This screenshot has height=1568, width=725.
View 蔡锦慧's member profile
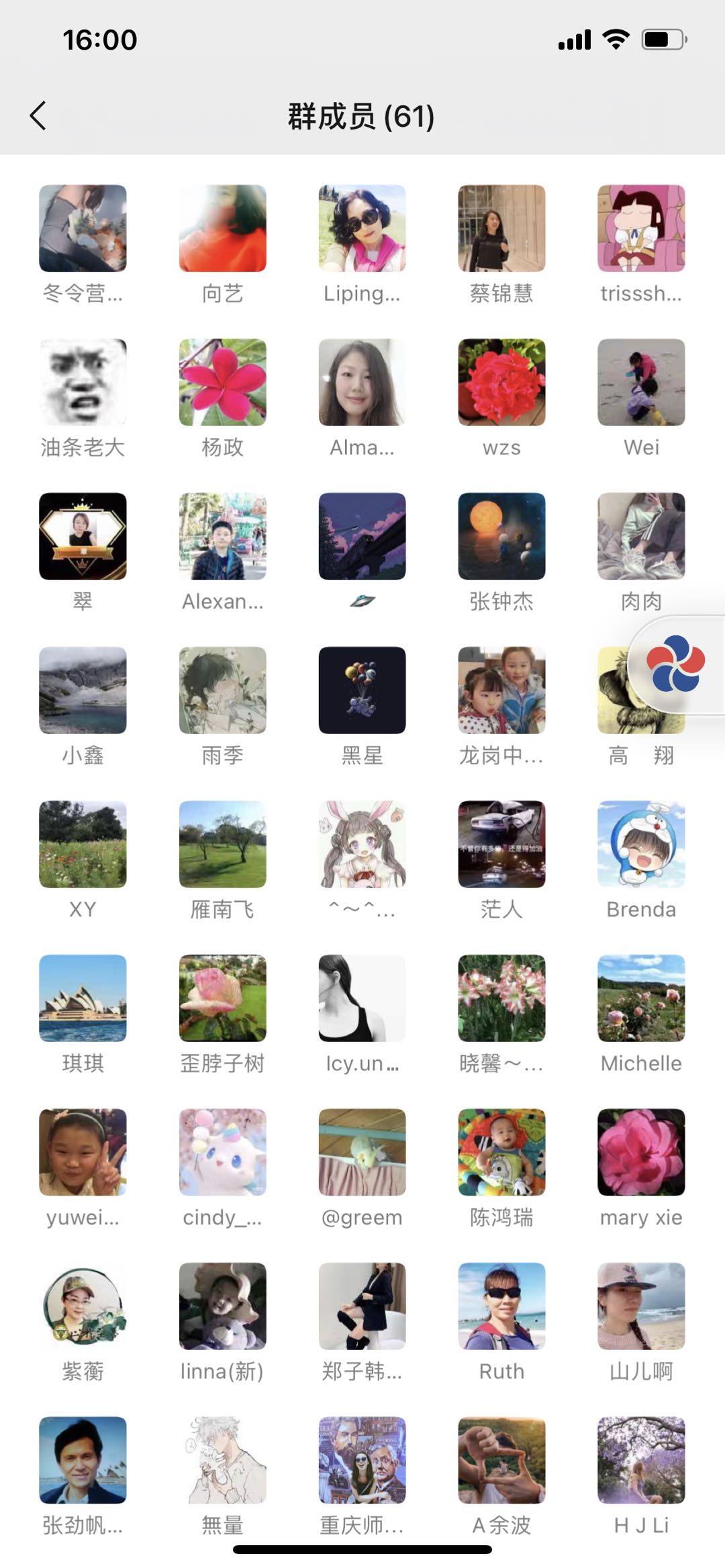(501, 229)
